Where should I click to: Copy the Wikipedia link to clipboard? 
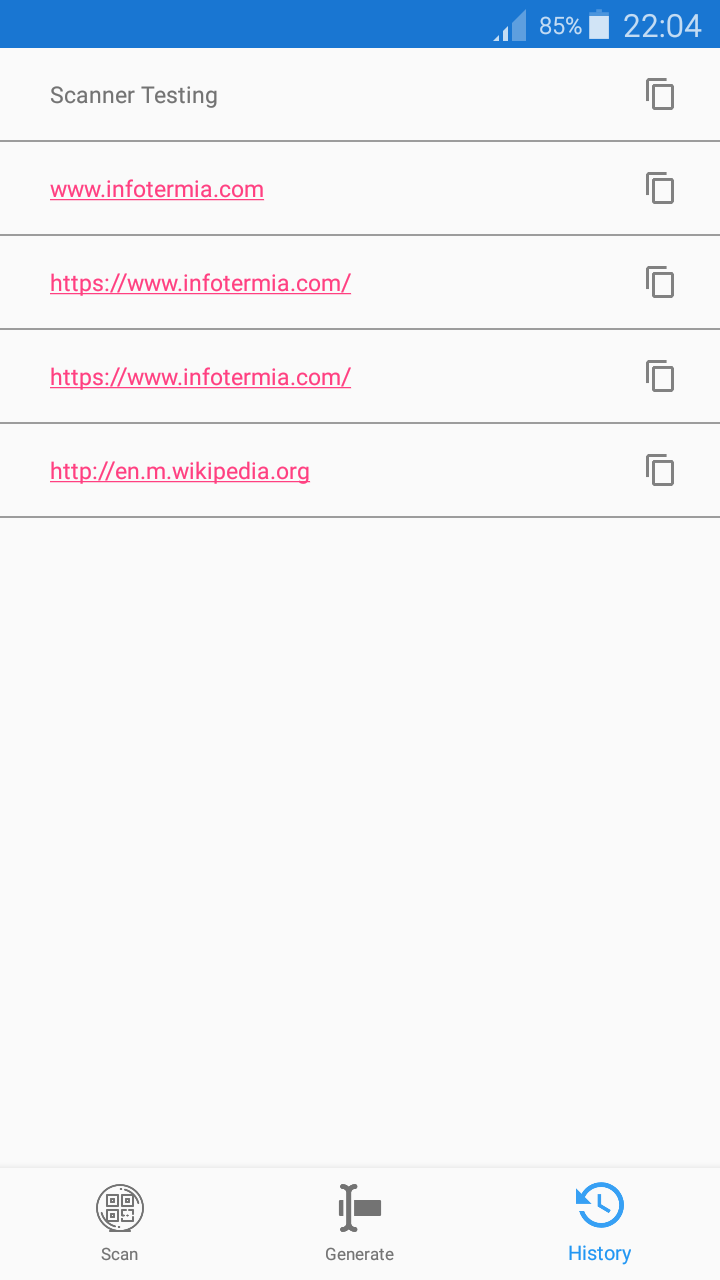(660, 470)
